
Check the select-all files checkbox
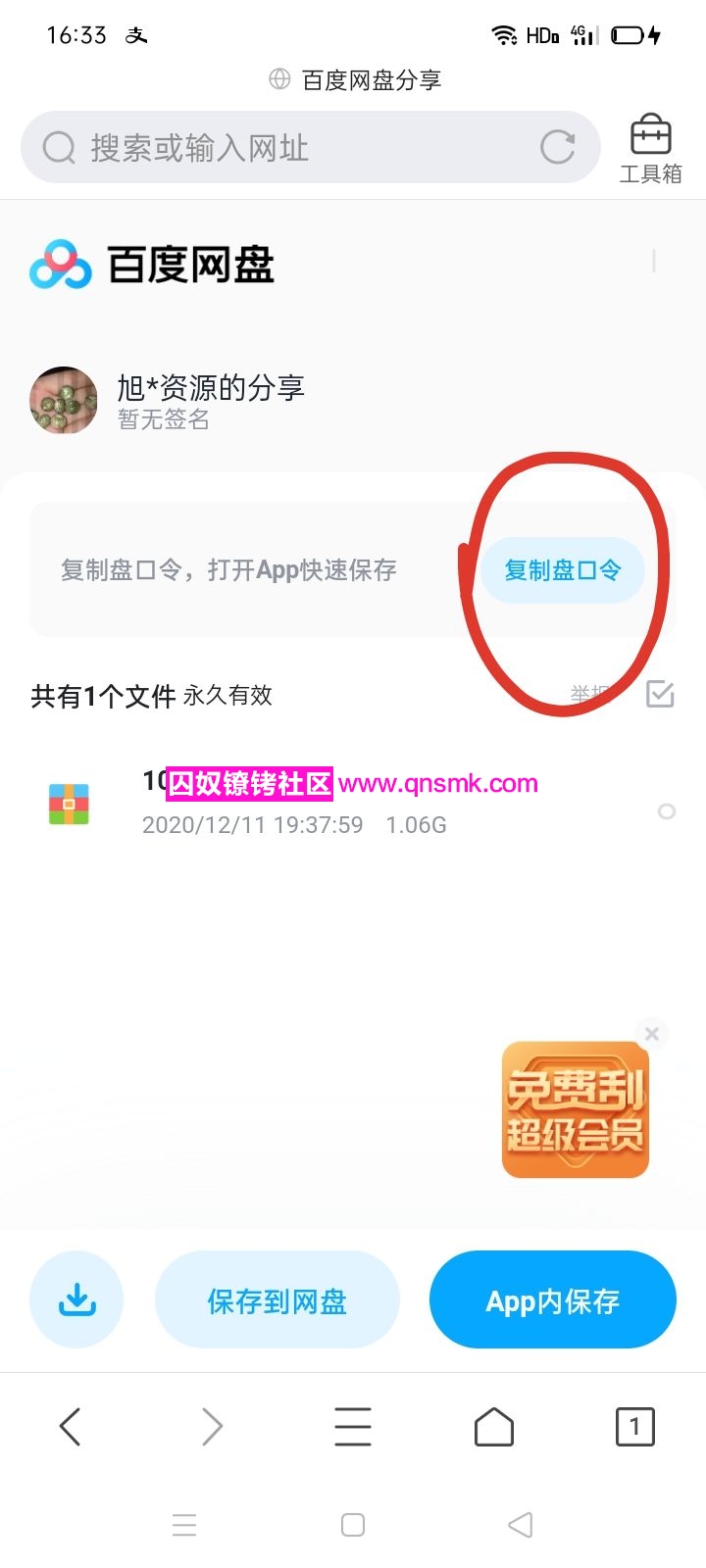click(661, 695)
